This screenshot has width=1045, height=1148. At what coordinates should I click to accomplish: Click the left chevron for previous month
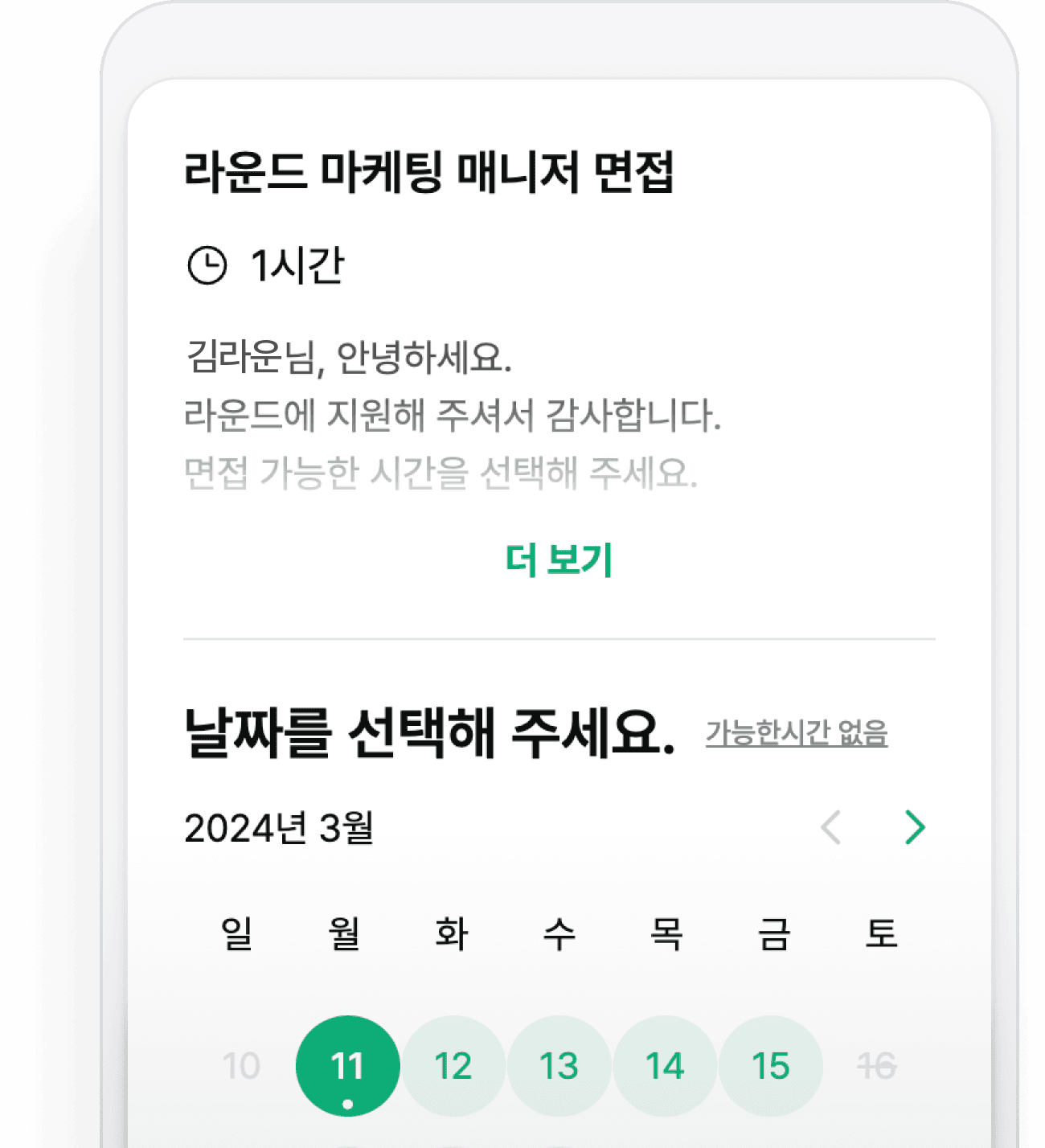(x=833, y=828)
